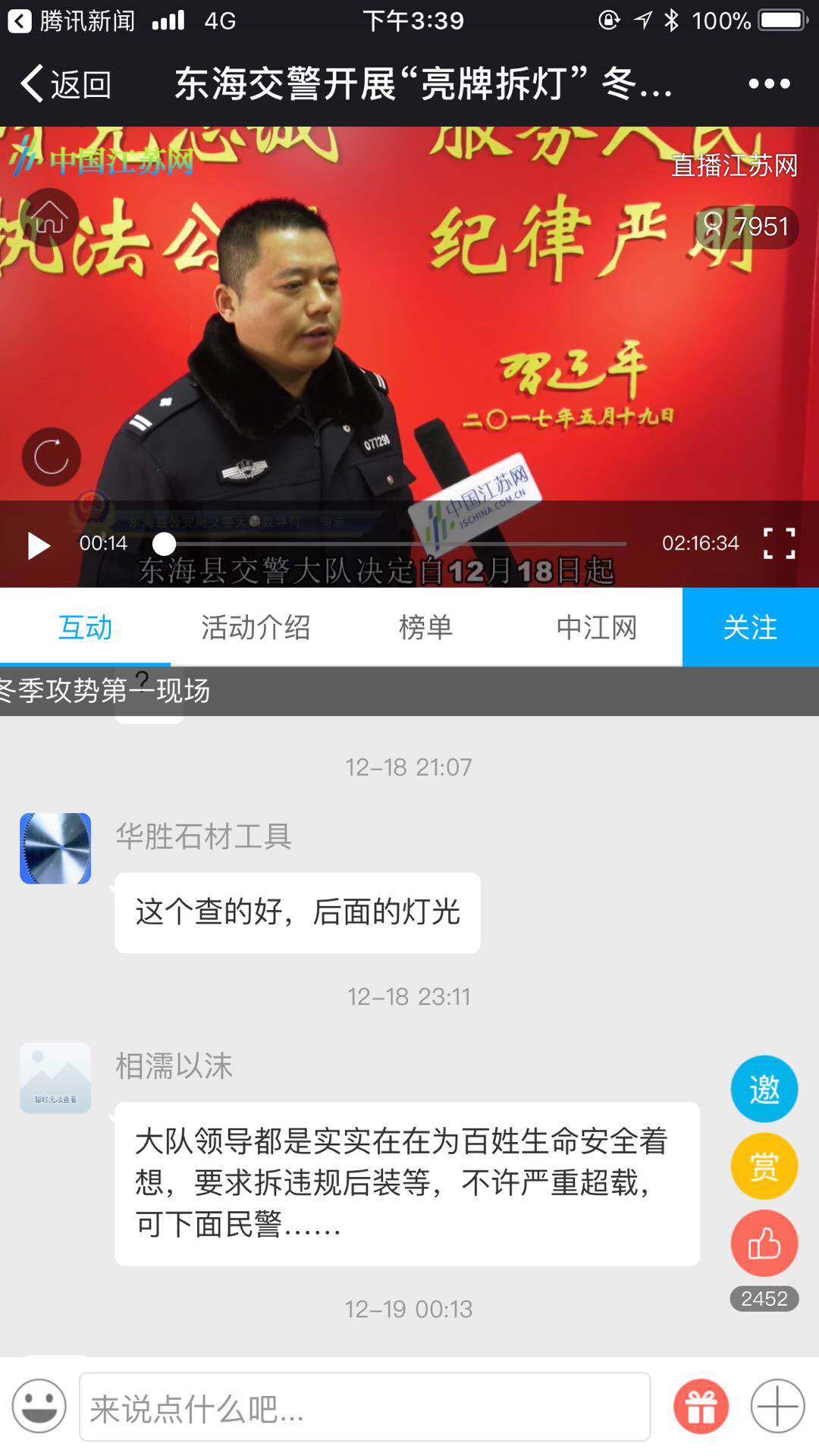Send a gift with the red gift icon
Viewport: 819px width, 1456px height.
click(701, 1407)
